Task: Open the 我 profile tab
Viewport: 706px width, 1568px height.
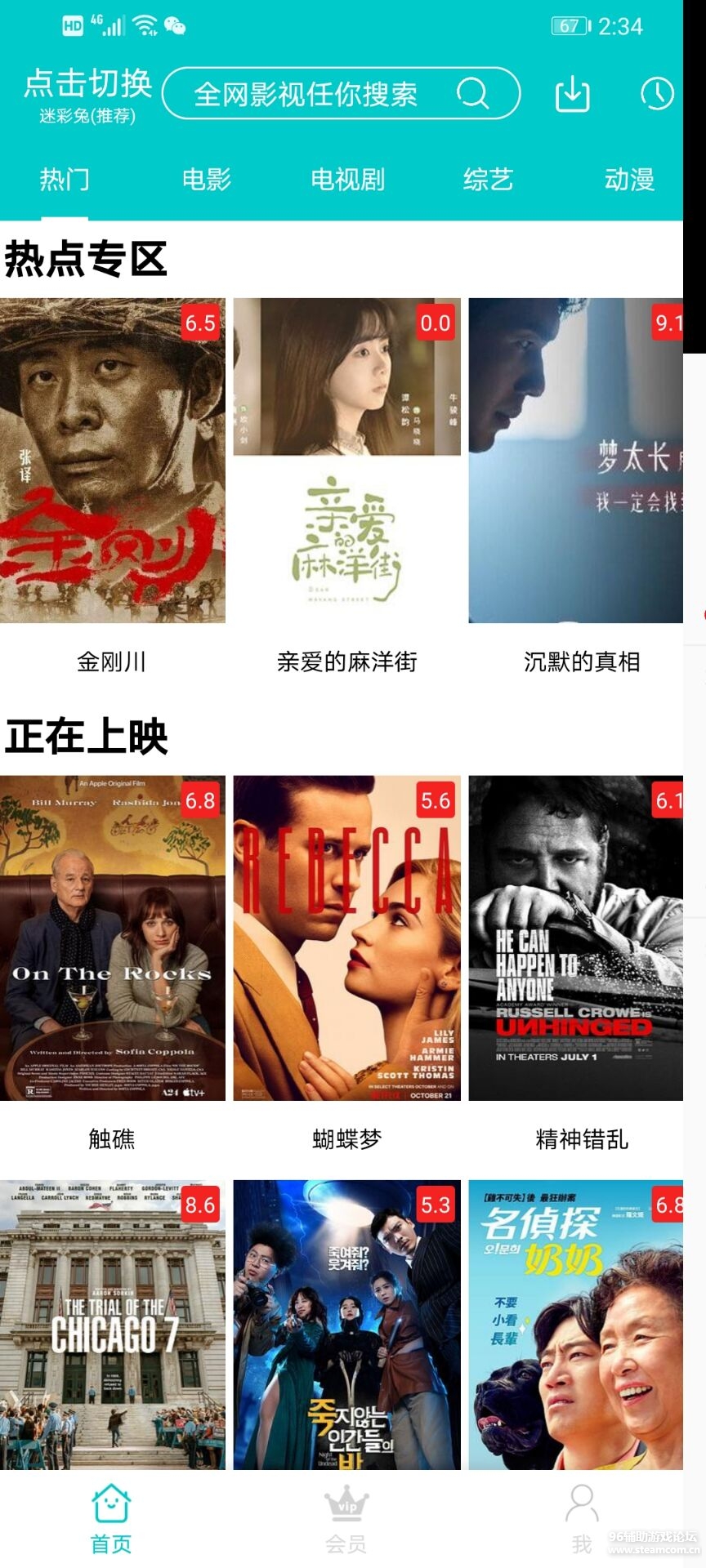Action: coord(582,1521)
